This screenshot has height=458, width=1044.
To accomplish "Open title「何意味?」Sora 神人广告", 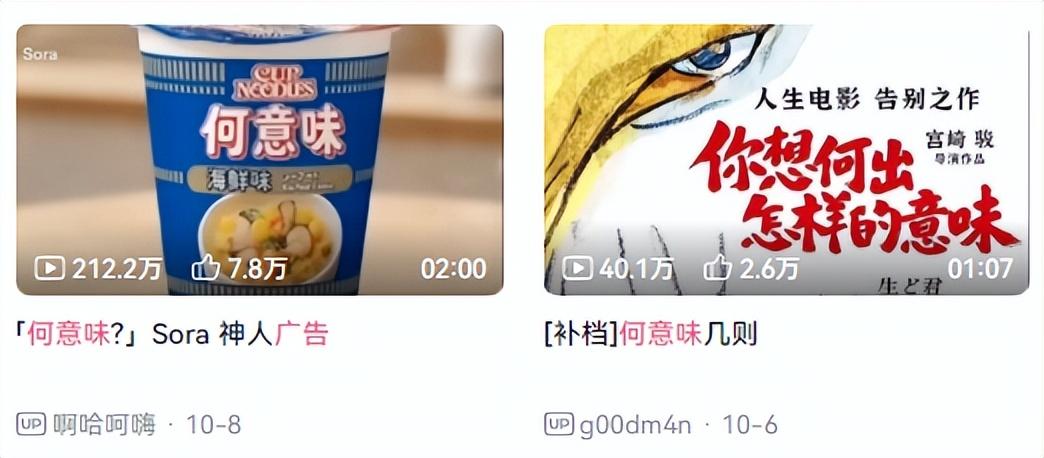I will [x=172, y=334].
